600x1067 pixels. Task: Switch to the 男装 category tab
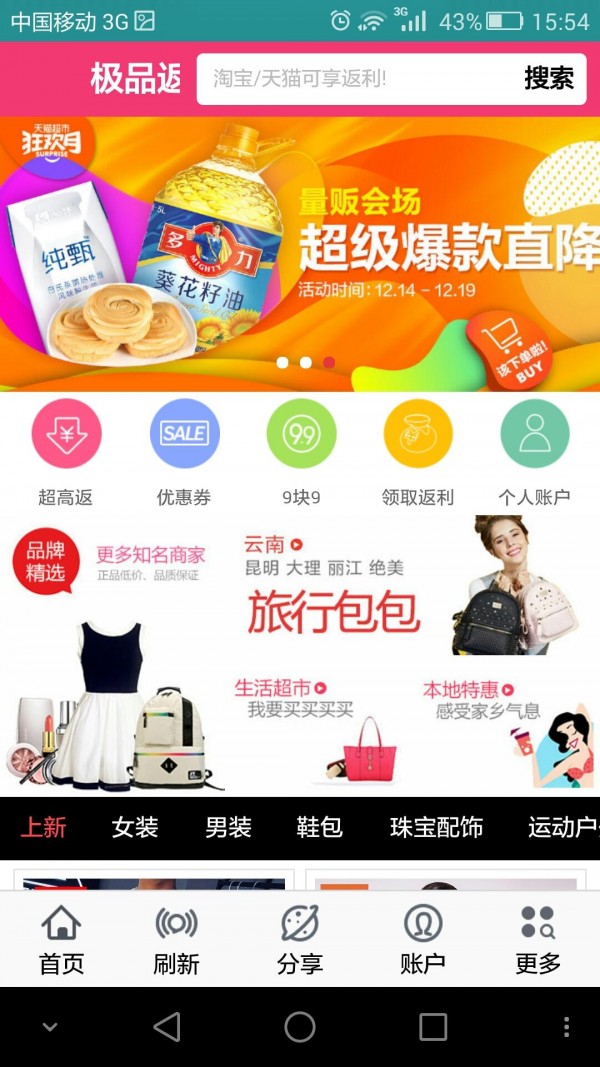(228, 828)
